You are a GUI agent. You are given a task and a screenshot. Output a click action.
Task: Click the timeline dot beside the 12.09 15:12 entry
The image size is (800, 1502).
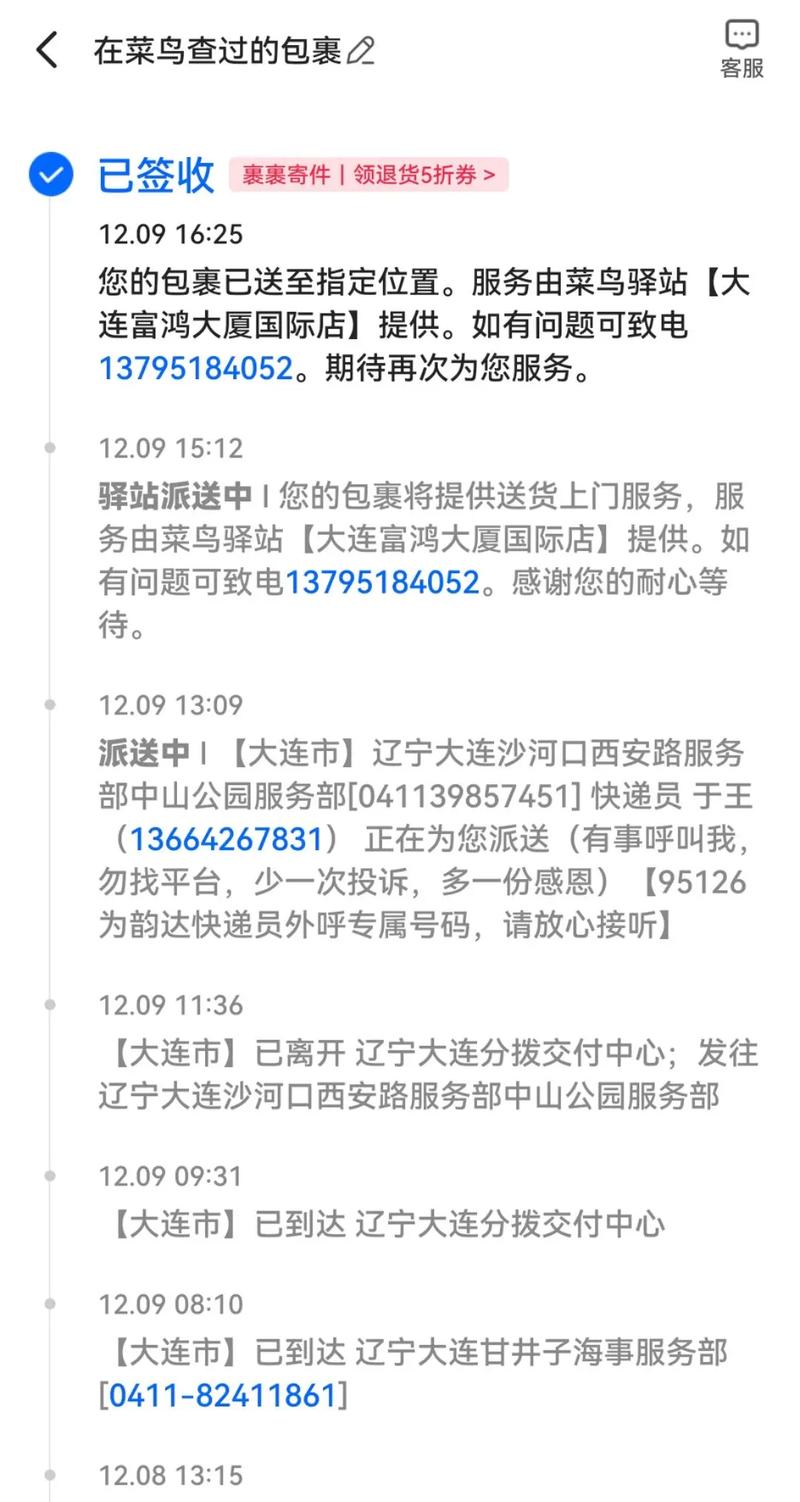[x=49, y=448]
